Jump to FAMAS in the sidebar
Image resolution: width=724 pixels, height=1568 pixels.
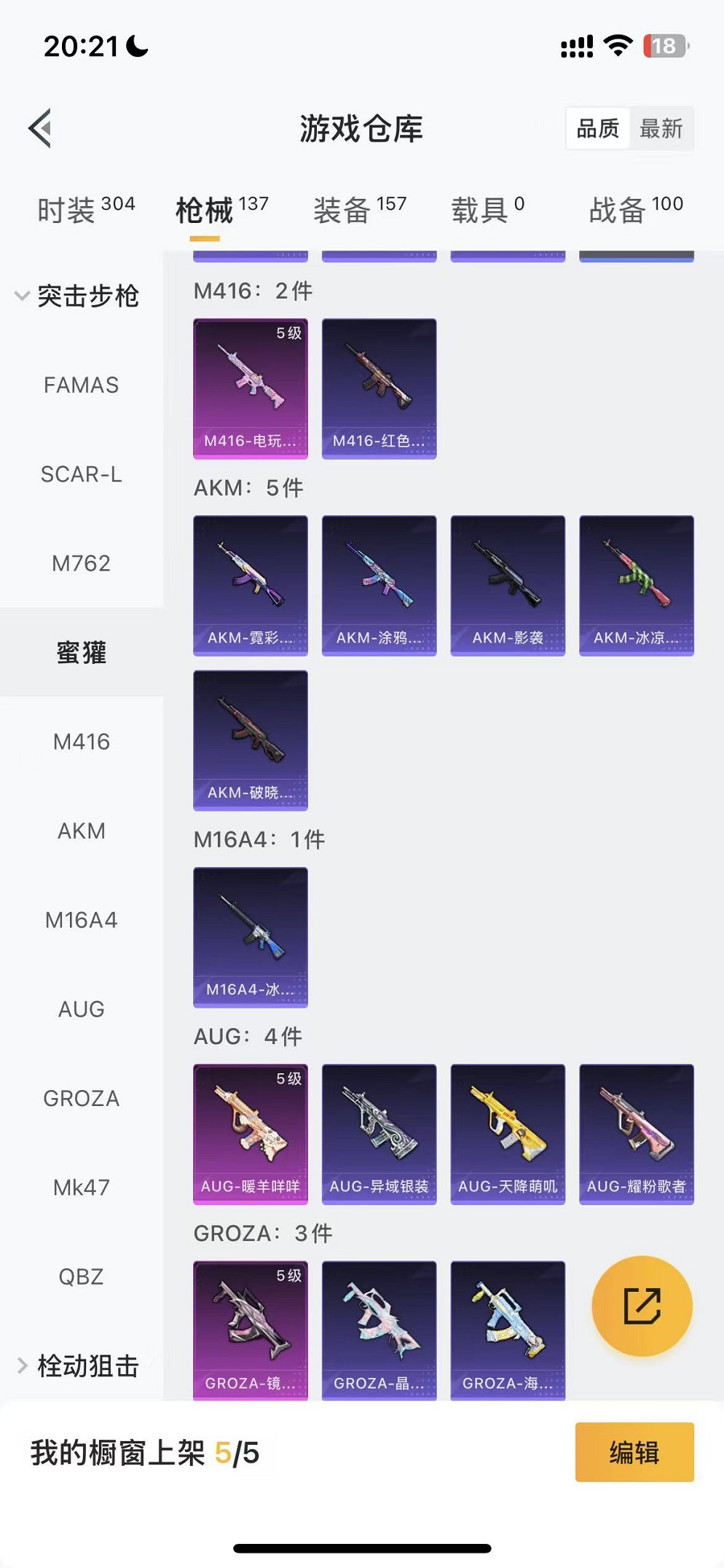[x=81, y=385]
